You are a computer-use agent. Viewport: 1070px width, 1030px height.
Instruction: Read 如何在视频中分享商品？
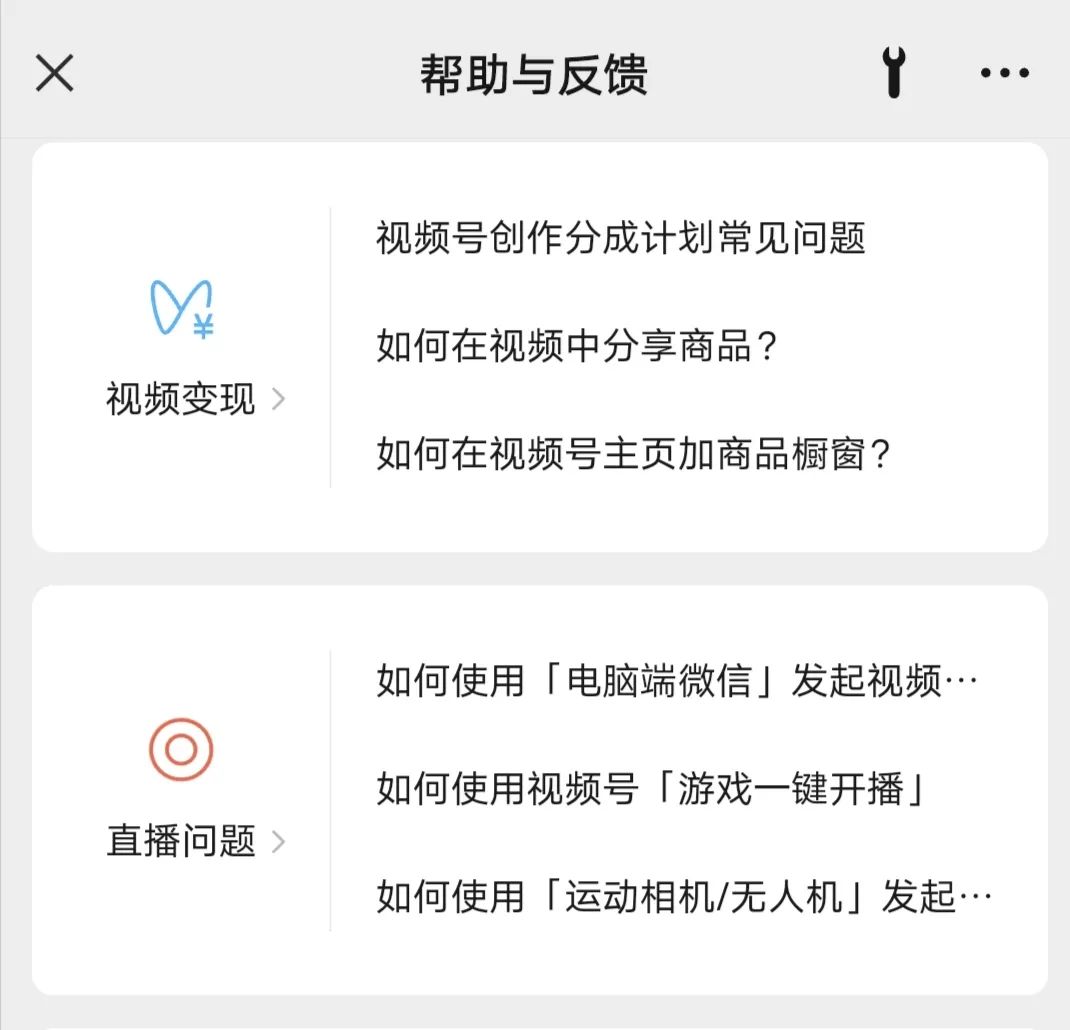tap(577, 346)
